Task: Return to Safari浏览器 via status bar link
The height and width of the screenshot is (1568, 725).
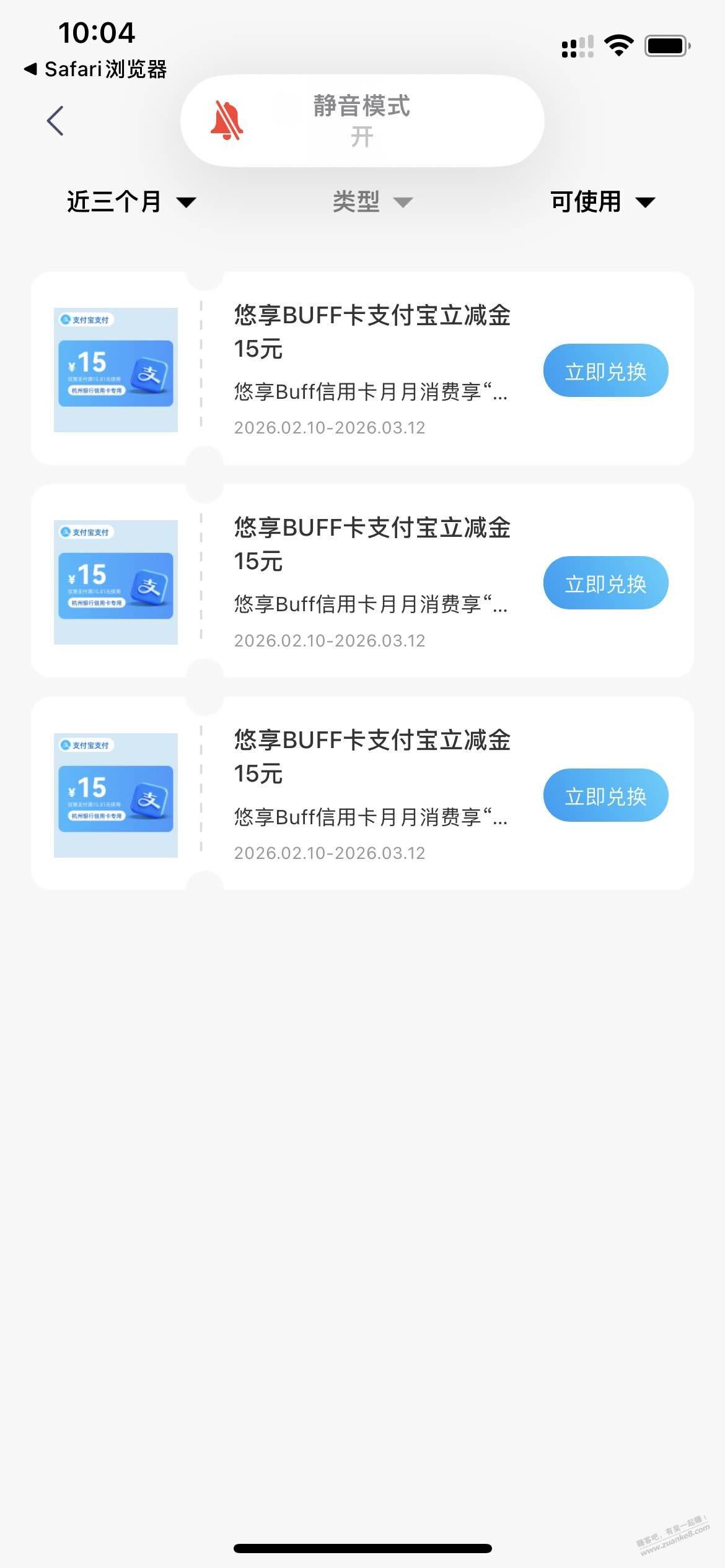Action: [x=96, y=69]
